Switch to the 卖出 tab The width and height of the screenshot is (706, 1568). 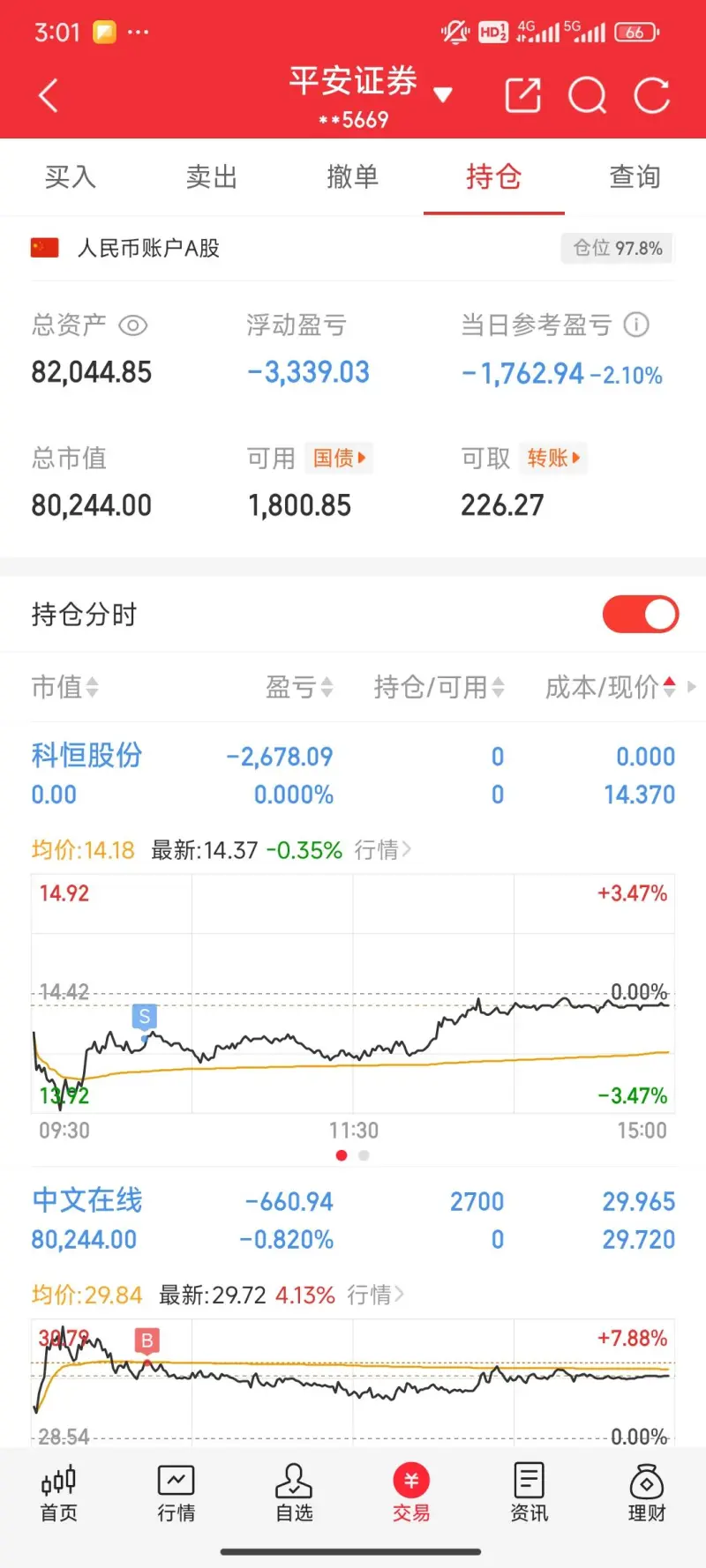coord(211,176)
